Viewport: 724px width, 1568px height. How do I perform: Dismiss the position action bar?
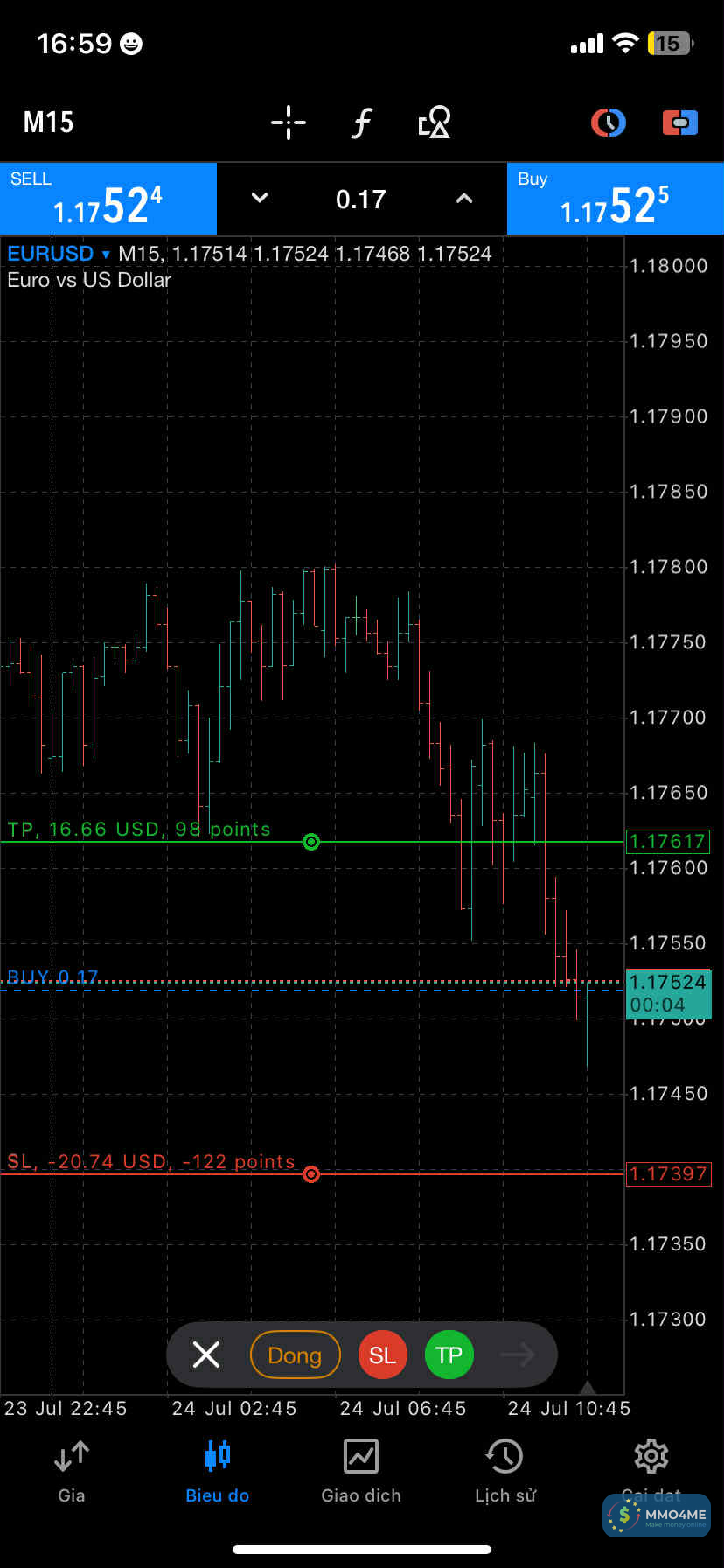[x=206, y=1354]
